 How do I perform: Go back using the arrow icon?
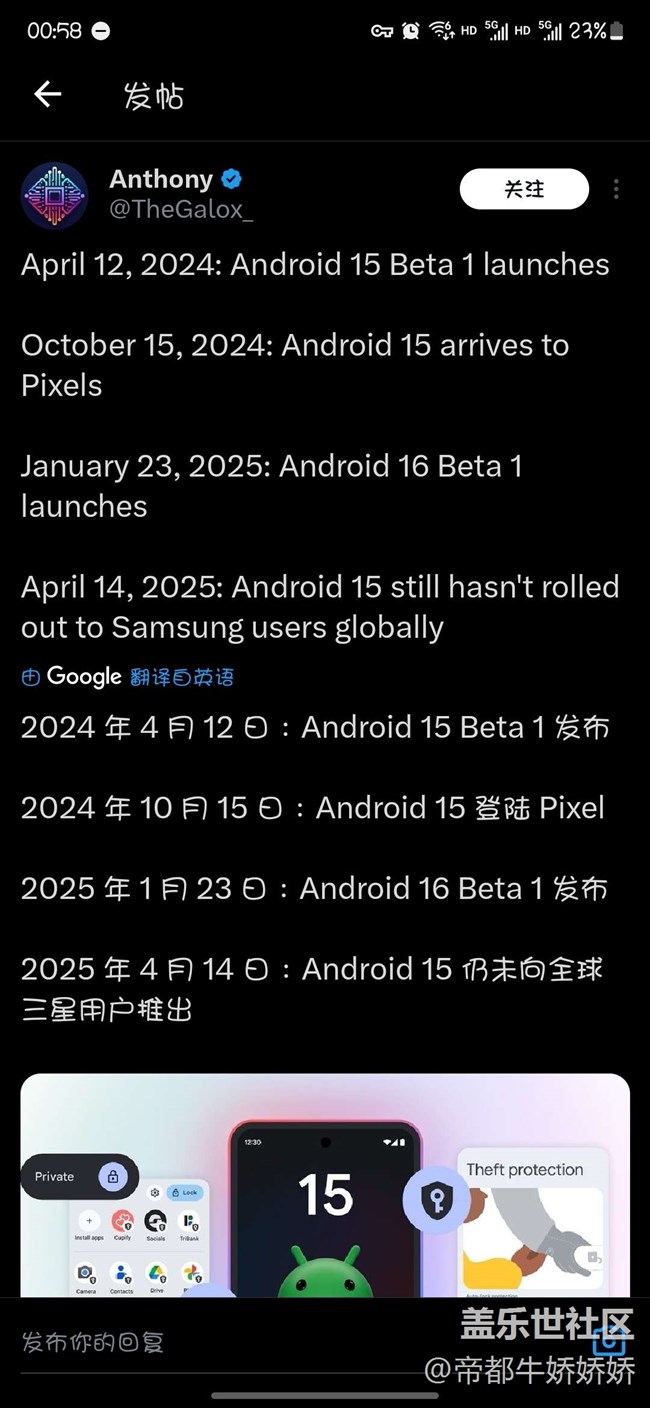[48, 95]
